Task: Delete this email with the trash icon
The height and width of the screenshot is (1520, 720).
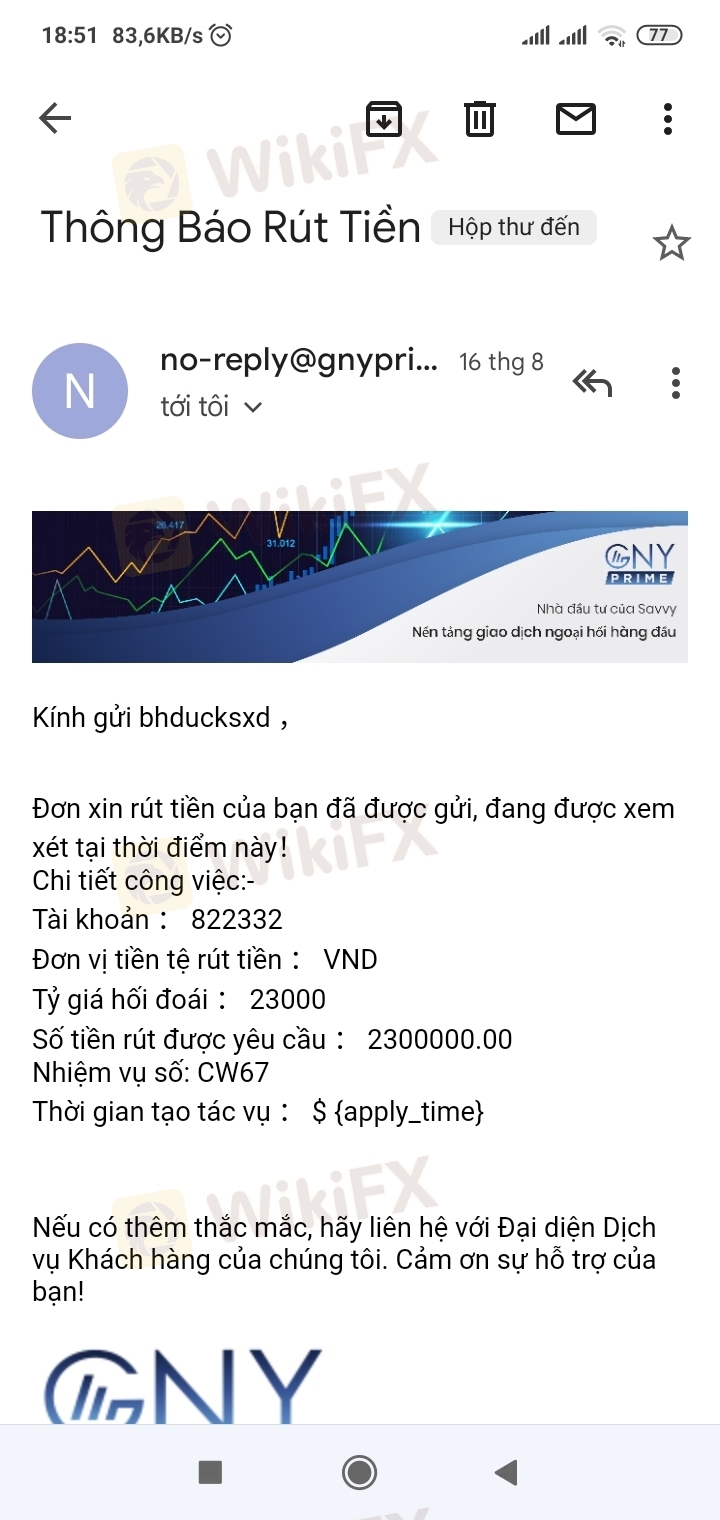Action: pos(480,119)
